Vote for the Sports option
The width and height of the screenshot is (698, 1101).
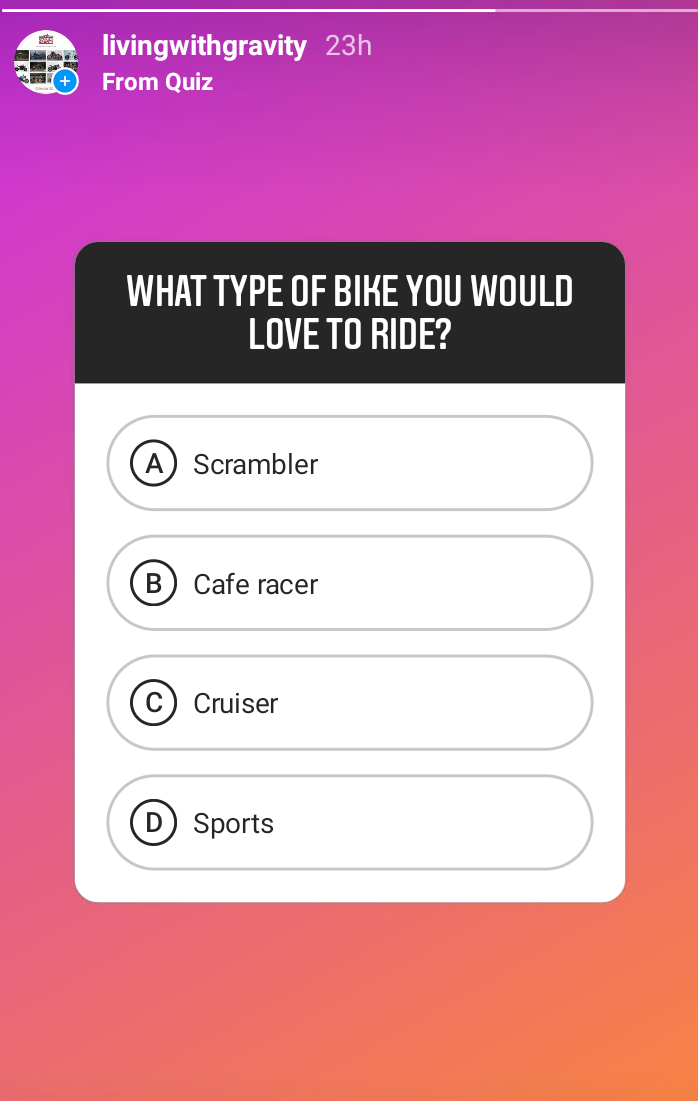coord(349,823)
